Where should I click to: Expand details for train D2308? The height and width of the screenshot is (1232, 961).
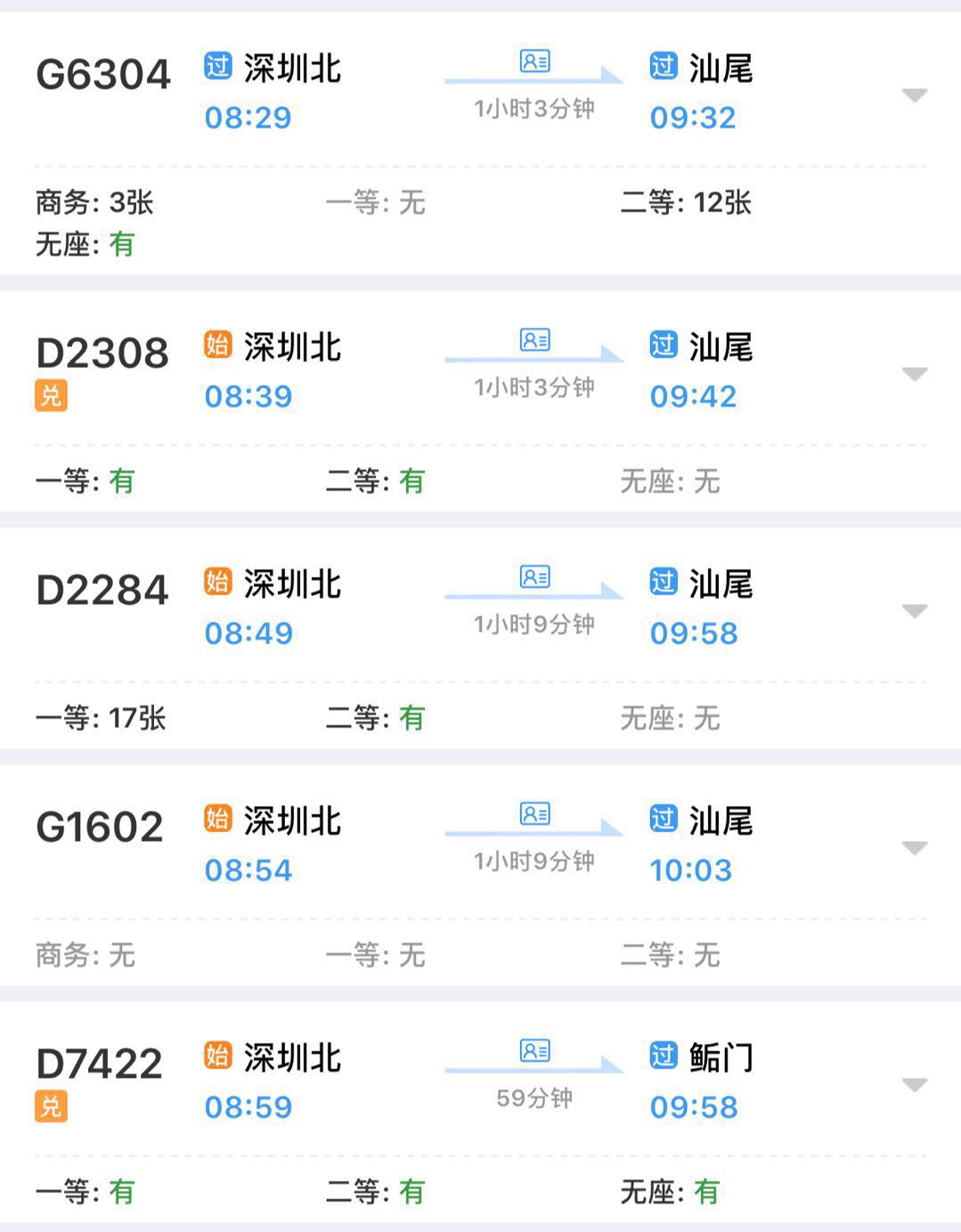pos(913,375)
